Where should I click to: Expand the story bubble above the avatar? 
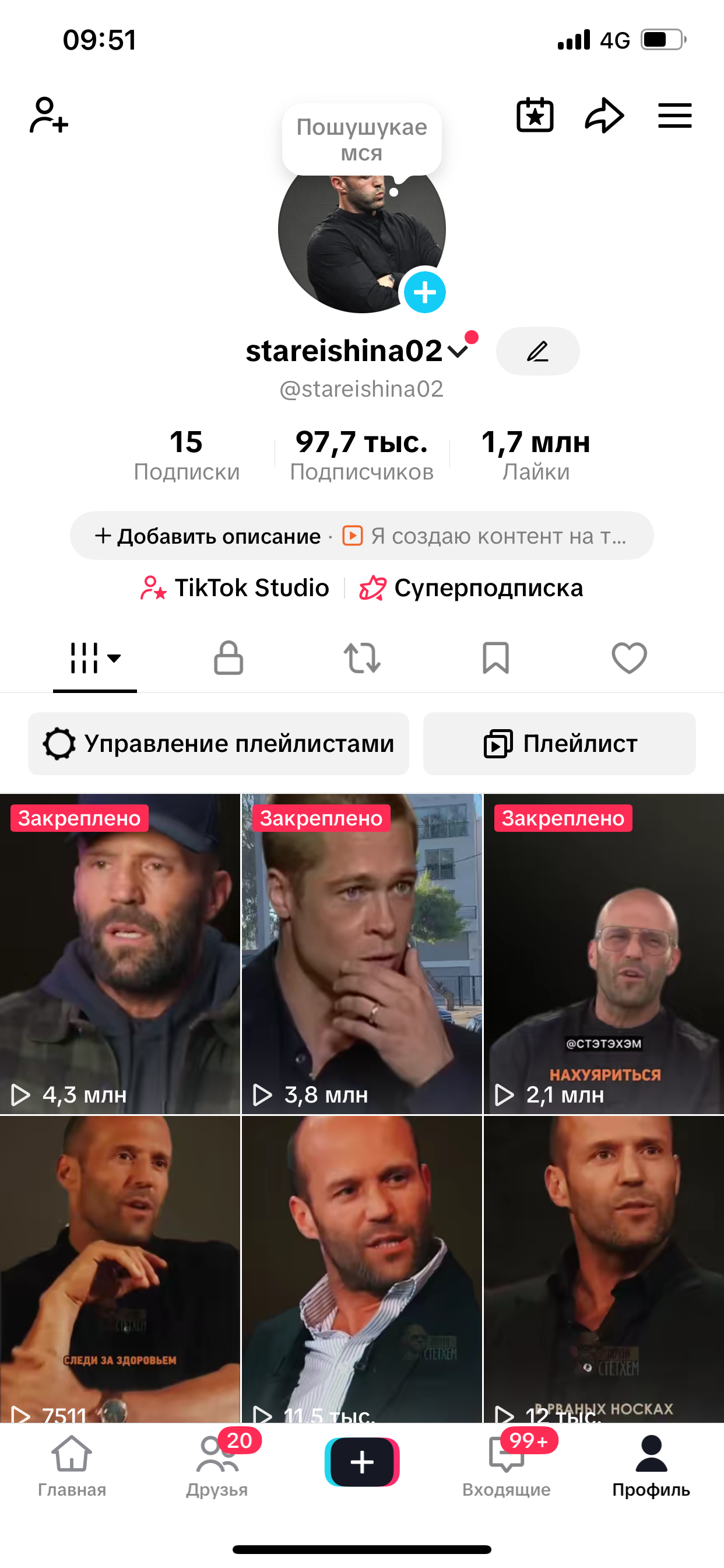click(x=361, y=140)
